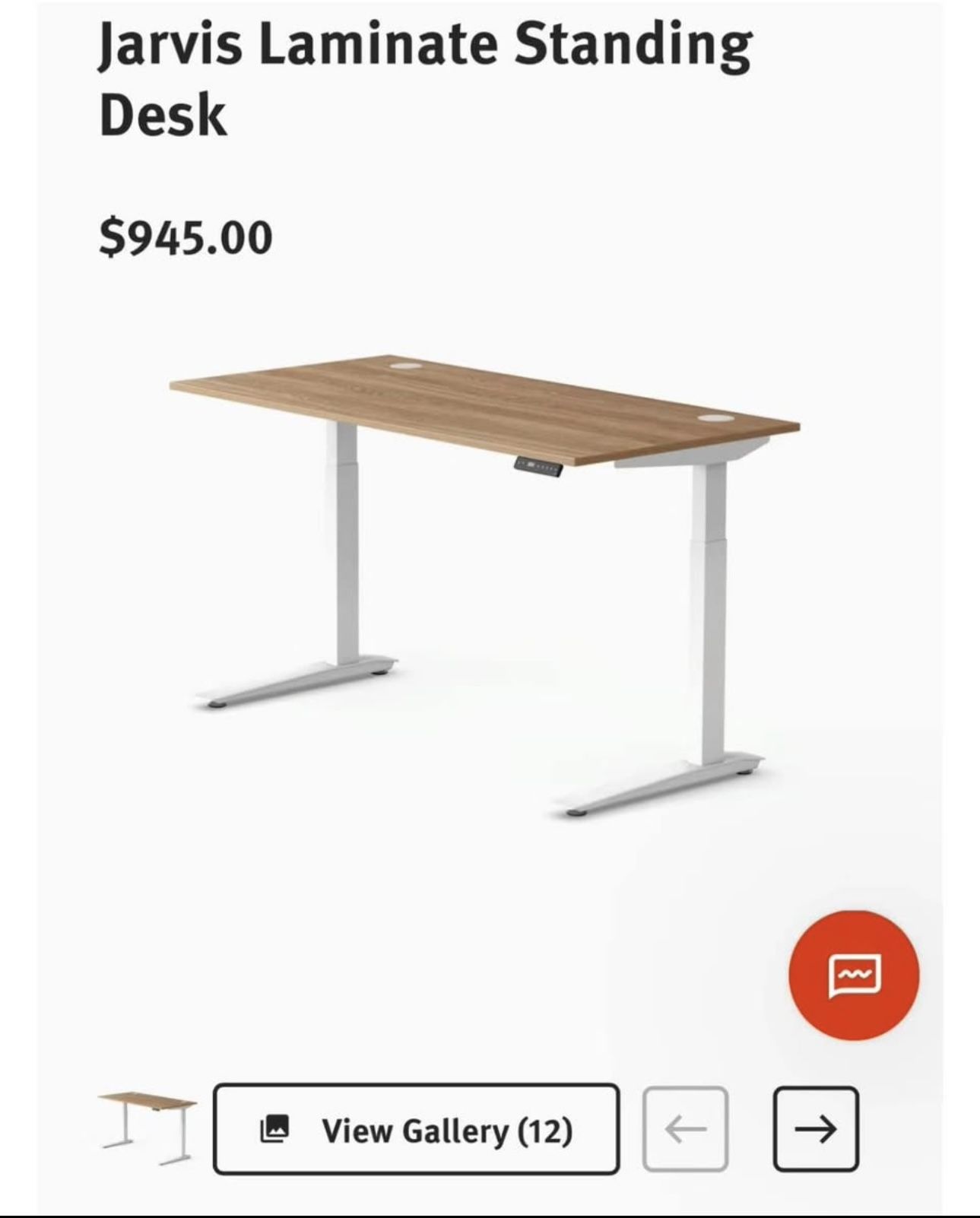Click the Jarvis Laminate Standing Desk title
Image resolution: width=980 pixels, height=1218 pixels.
426,76
